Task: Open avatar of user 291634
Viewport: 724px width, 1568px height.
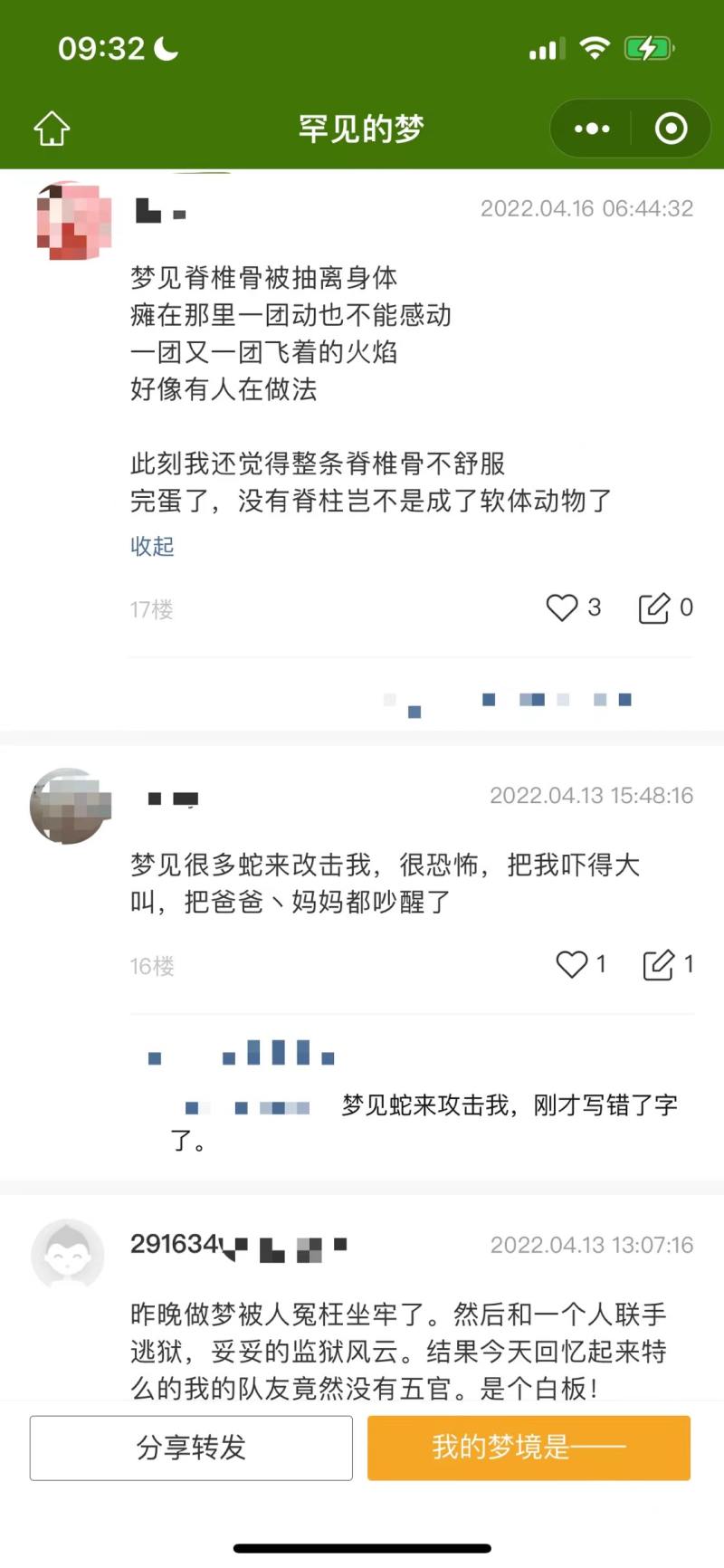Action: [x=68, y=1254]
